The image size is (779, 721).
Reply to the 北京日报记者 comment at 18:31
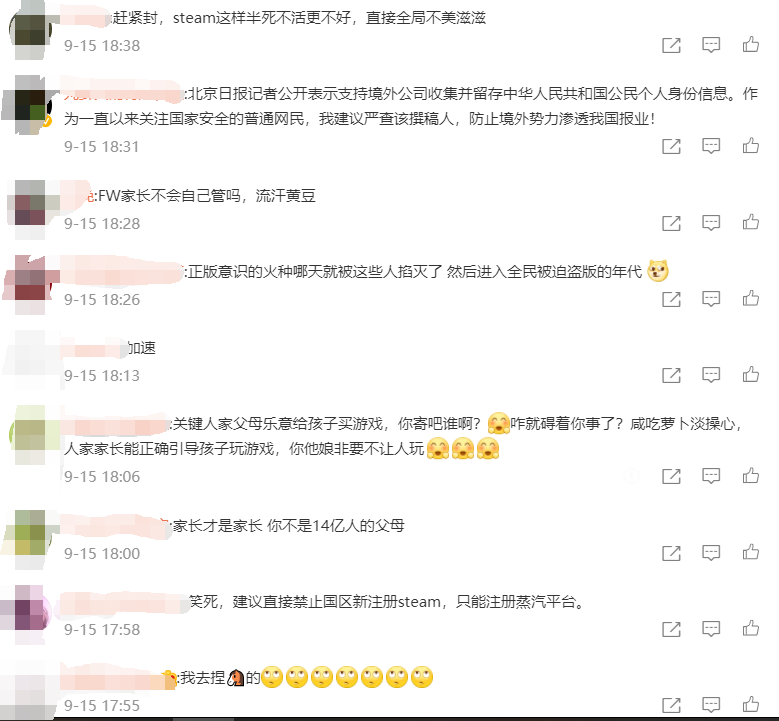pos(711,146)
